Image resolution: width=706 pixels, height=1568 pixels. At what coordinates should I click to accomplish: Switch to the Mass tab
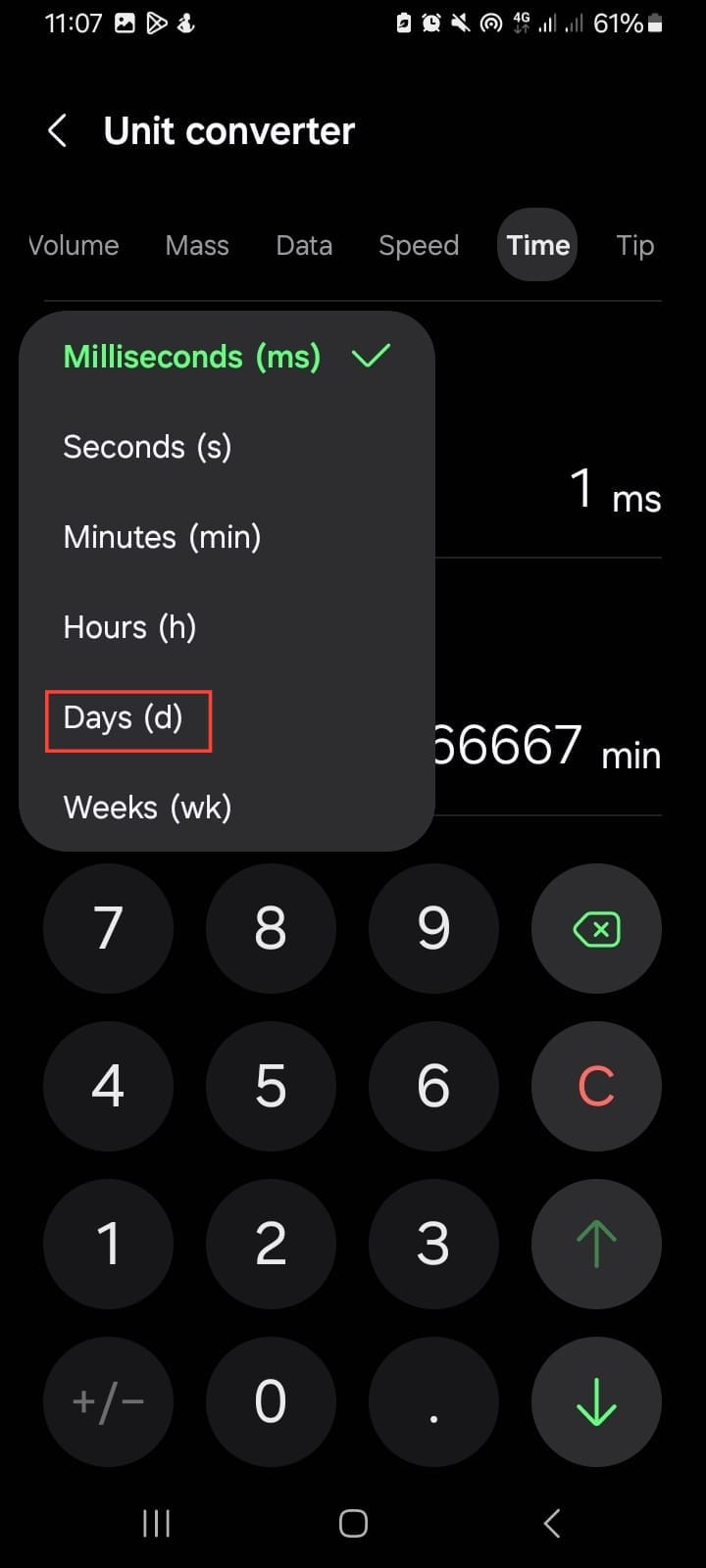197,245
